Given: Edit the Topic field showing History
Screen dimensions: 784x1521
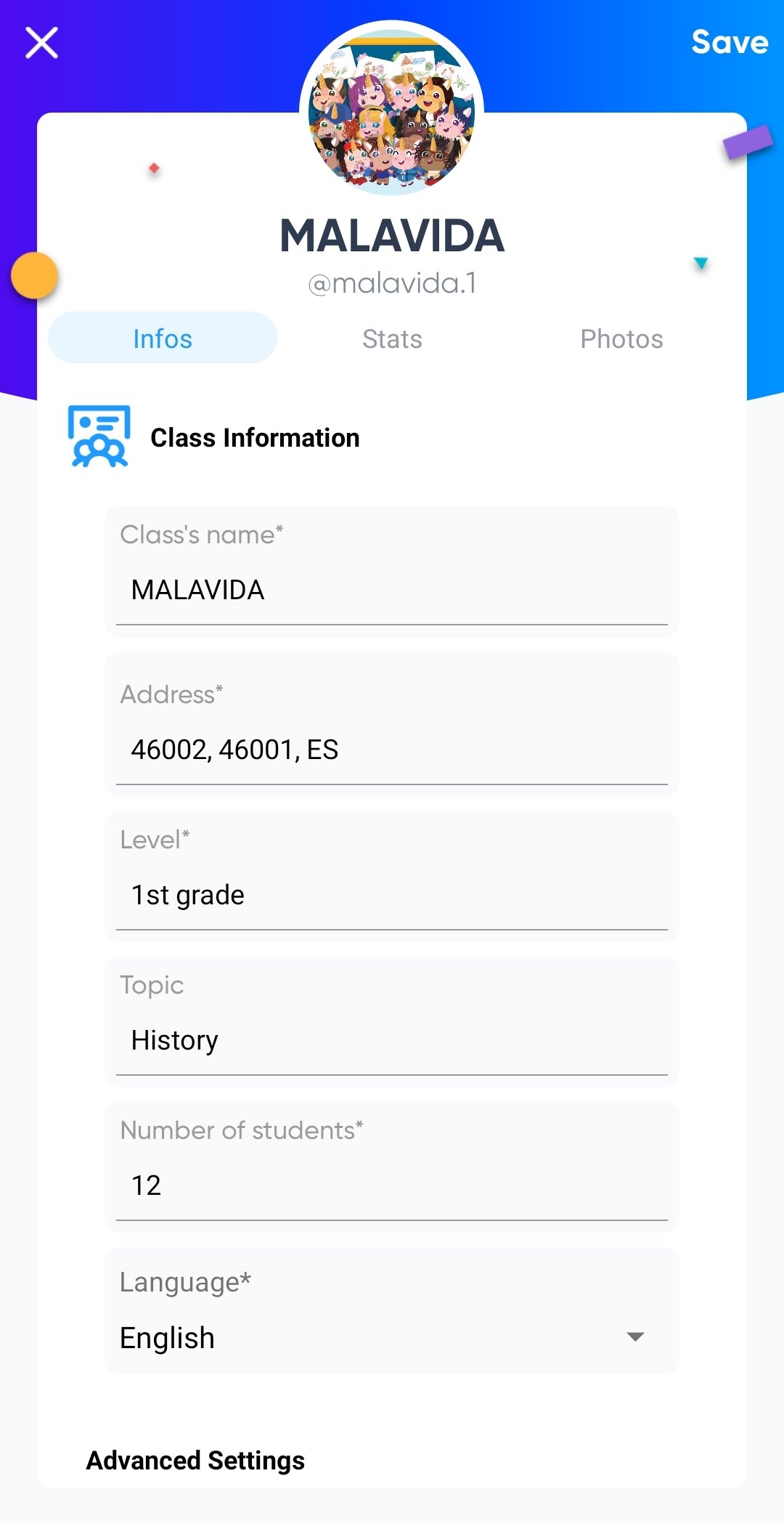Looking at the screenshot, I should point(392,1022).
